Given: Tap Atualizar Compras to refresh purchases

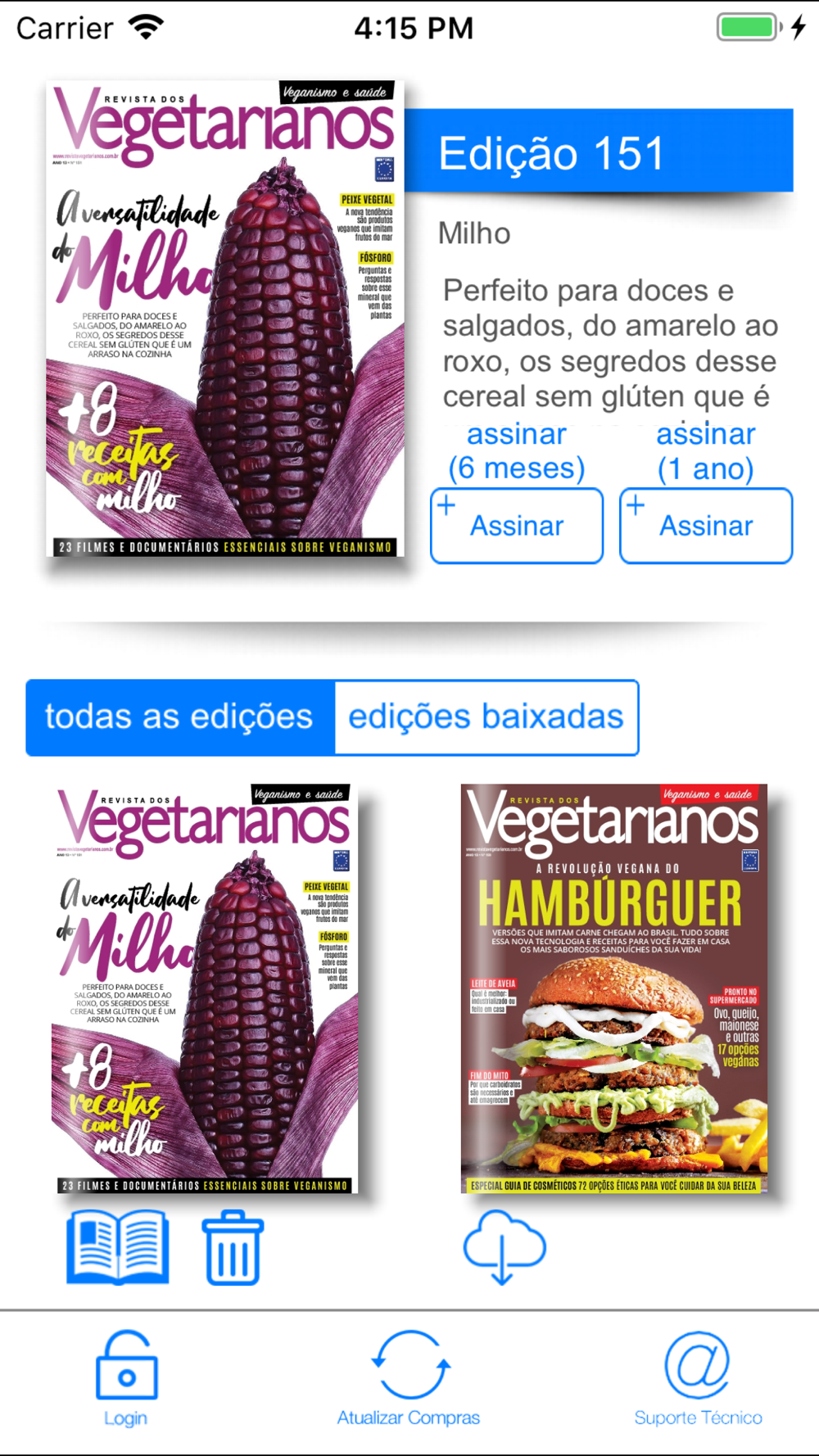Looking at the screenshot, I should tap(409, 1377).
